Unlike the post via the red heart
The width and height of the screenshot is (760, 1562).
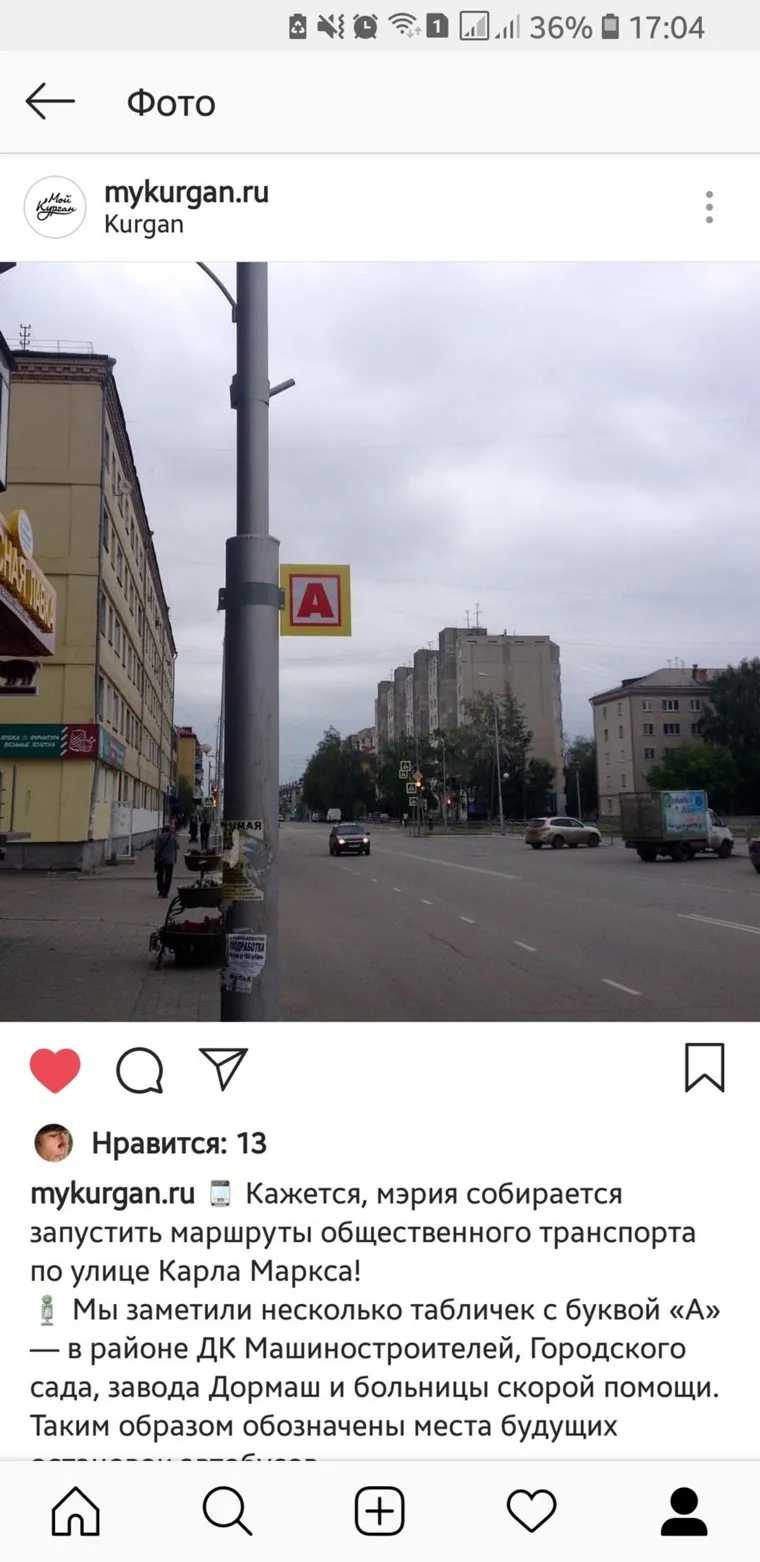click(x=55, y=1070)
